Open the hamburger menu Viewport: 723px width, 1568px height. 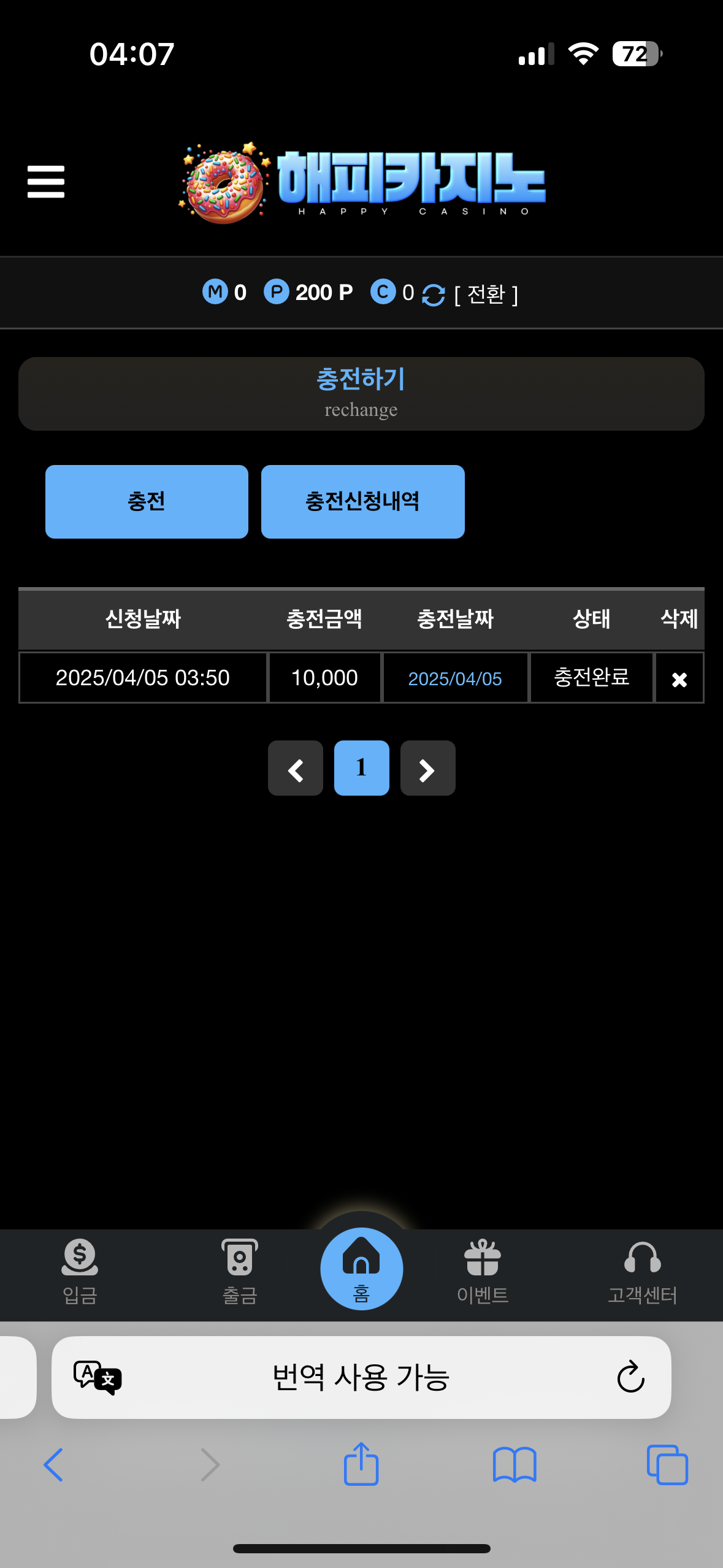(x=46, y=182)
